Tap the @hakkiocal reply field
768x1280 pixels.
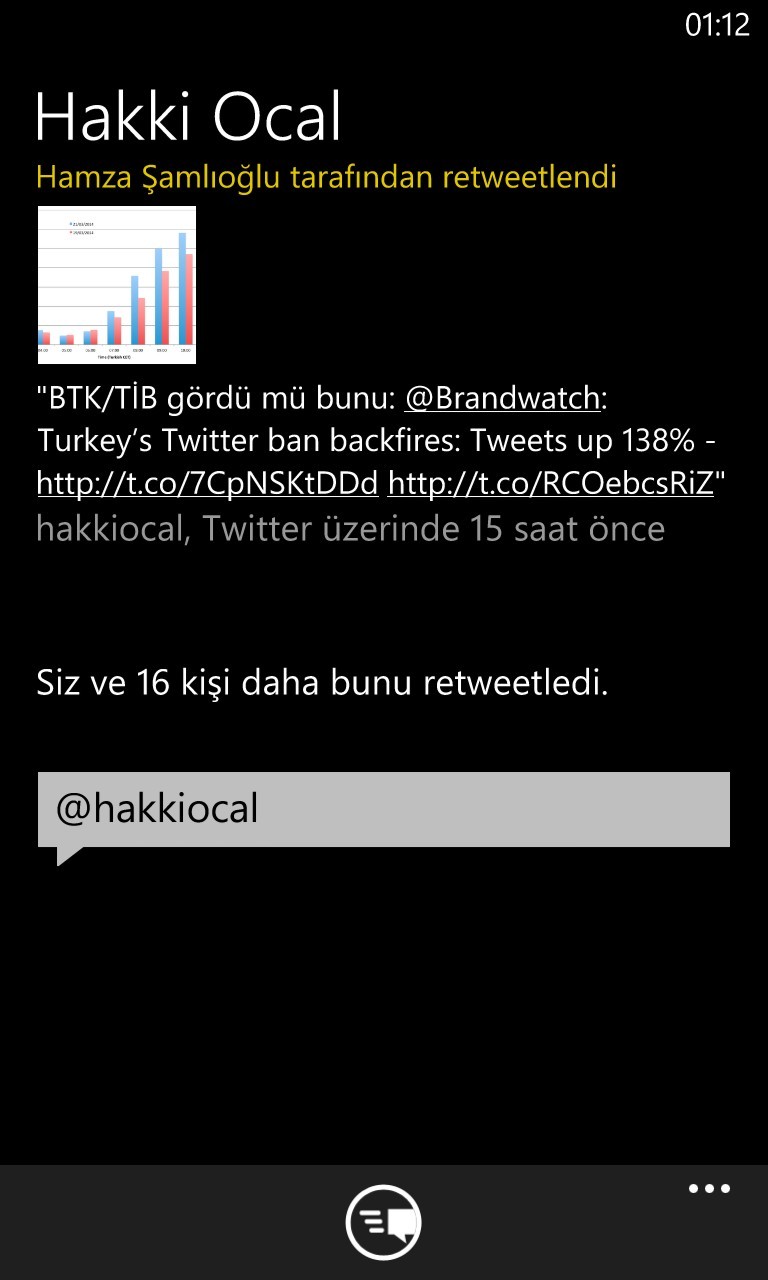[384, 809]
